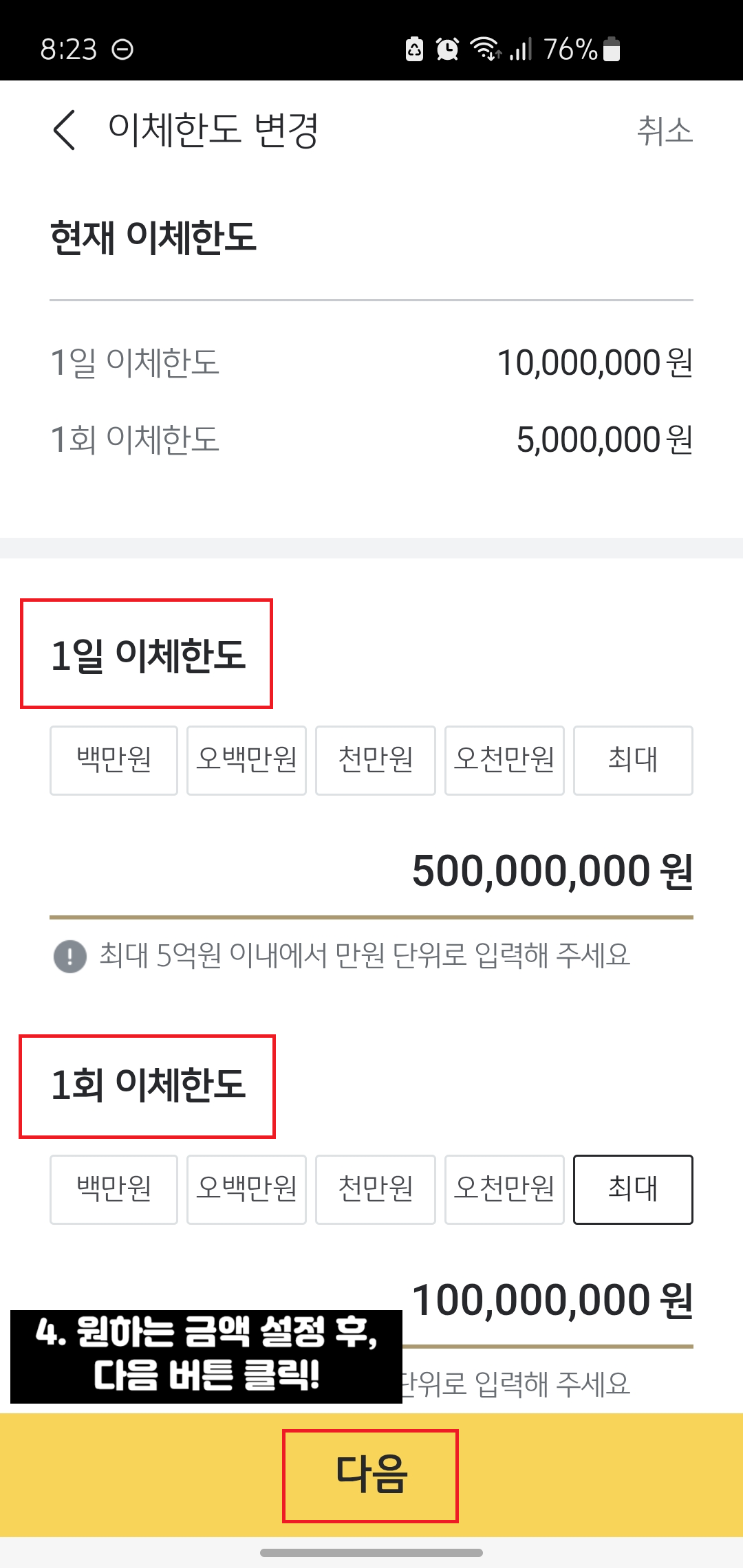The image size is (743, 1568).
Task: Tap the alarm clock icon in status bar
Action: coord(446,49)
